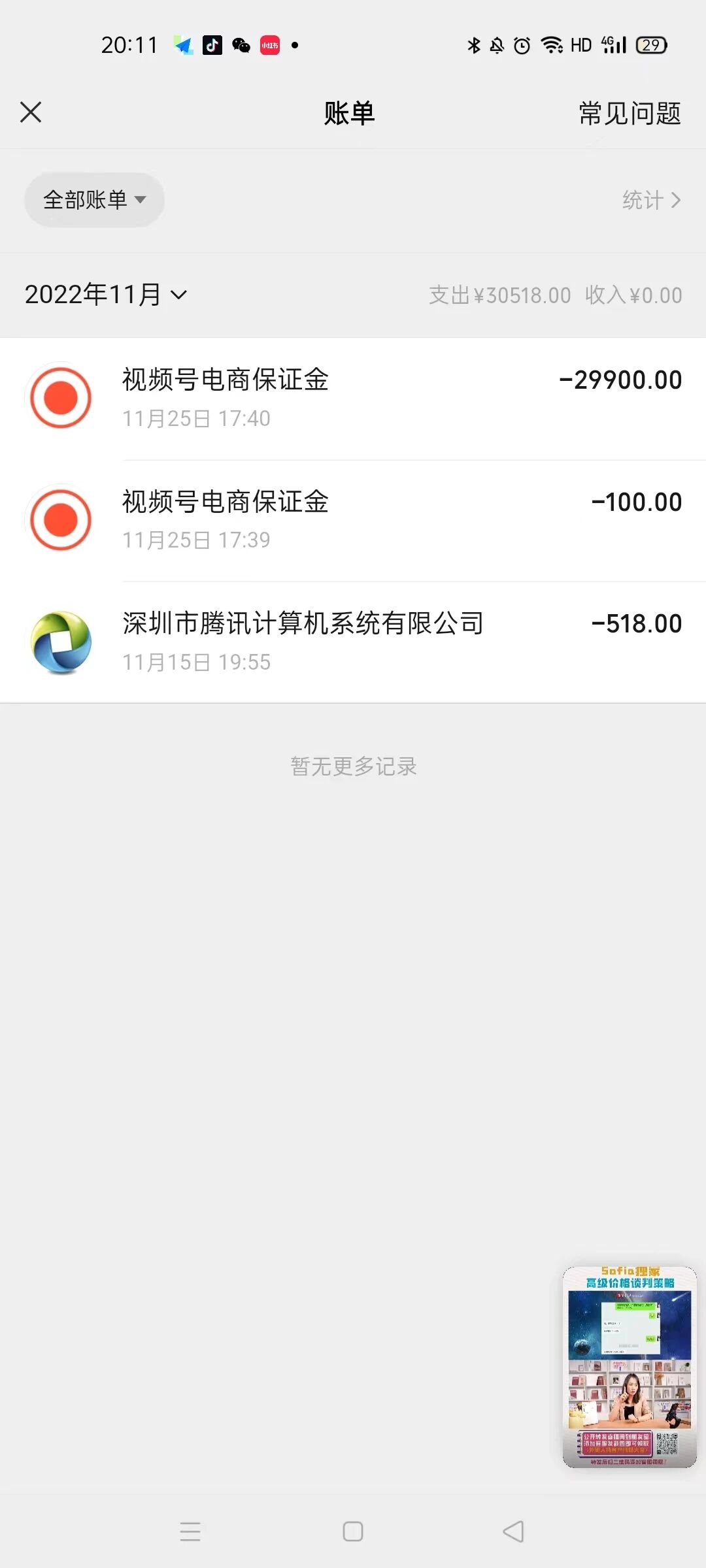Show recent apps via the menu button
This screenshot has height=1568, width=706.
tap(190, 1531)
